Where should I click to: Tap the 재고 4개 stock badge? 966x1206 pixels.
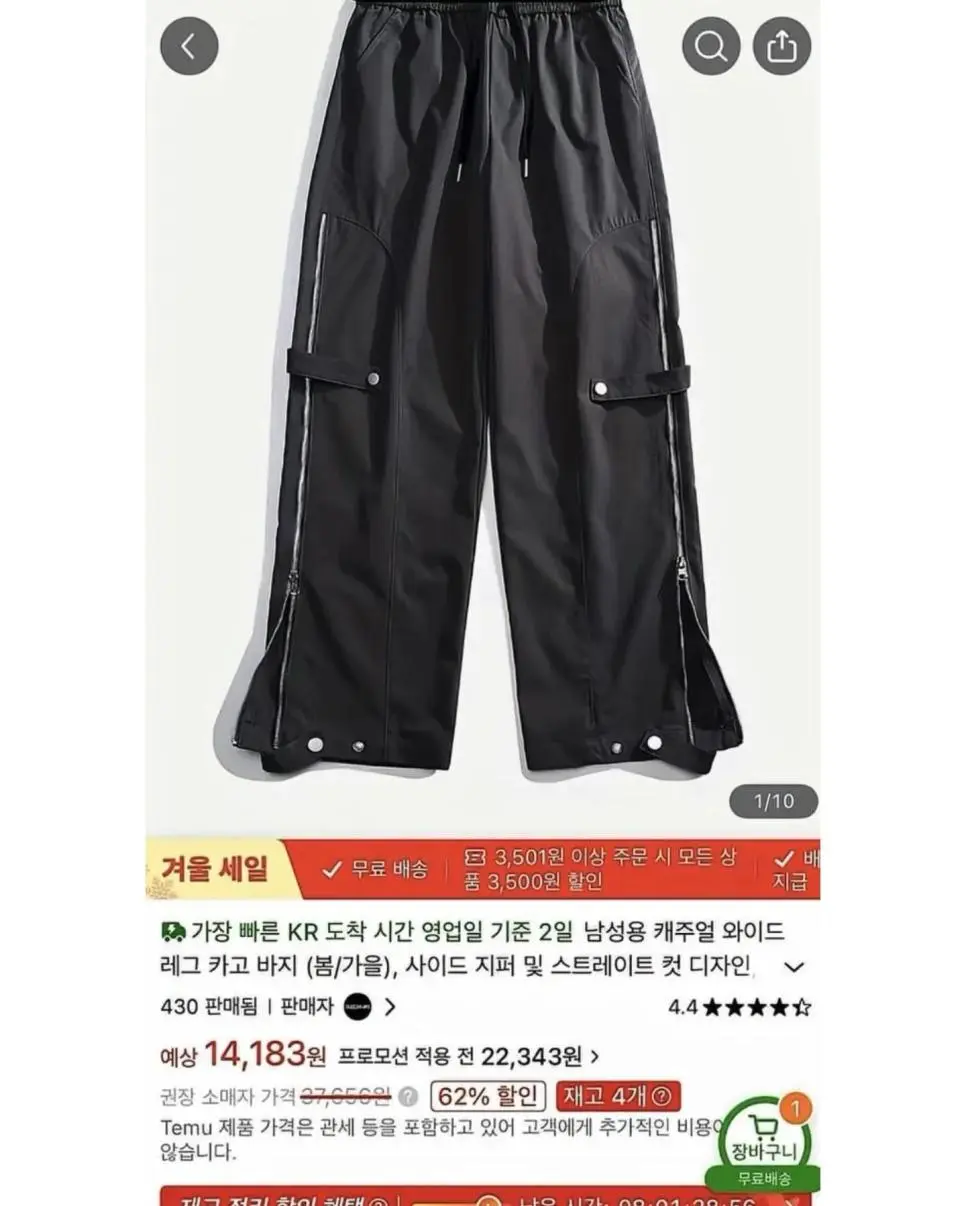[x=619, y=1096]
